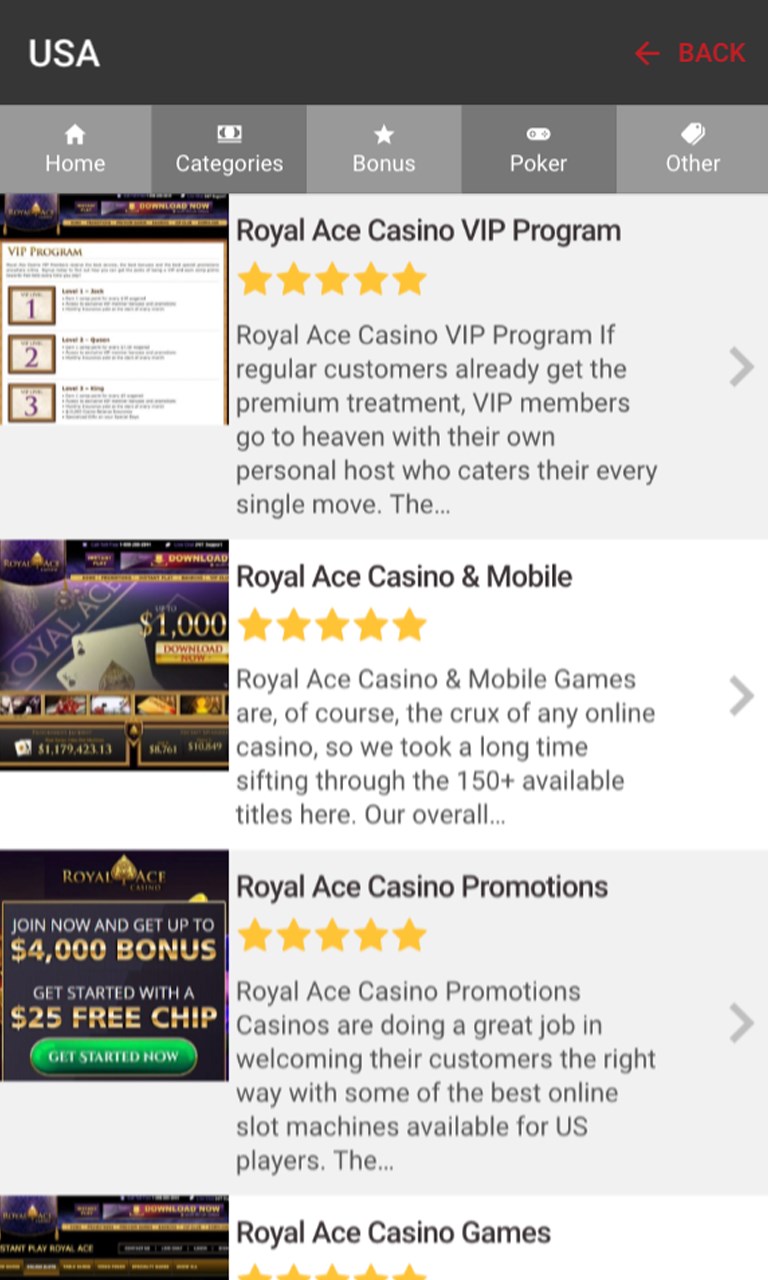The width and height of the screenshot is (768, 1280).
Task: Switch to the Bonus tab
Action: [384, 150]
